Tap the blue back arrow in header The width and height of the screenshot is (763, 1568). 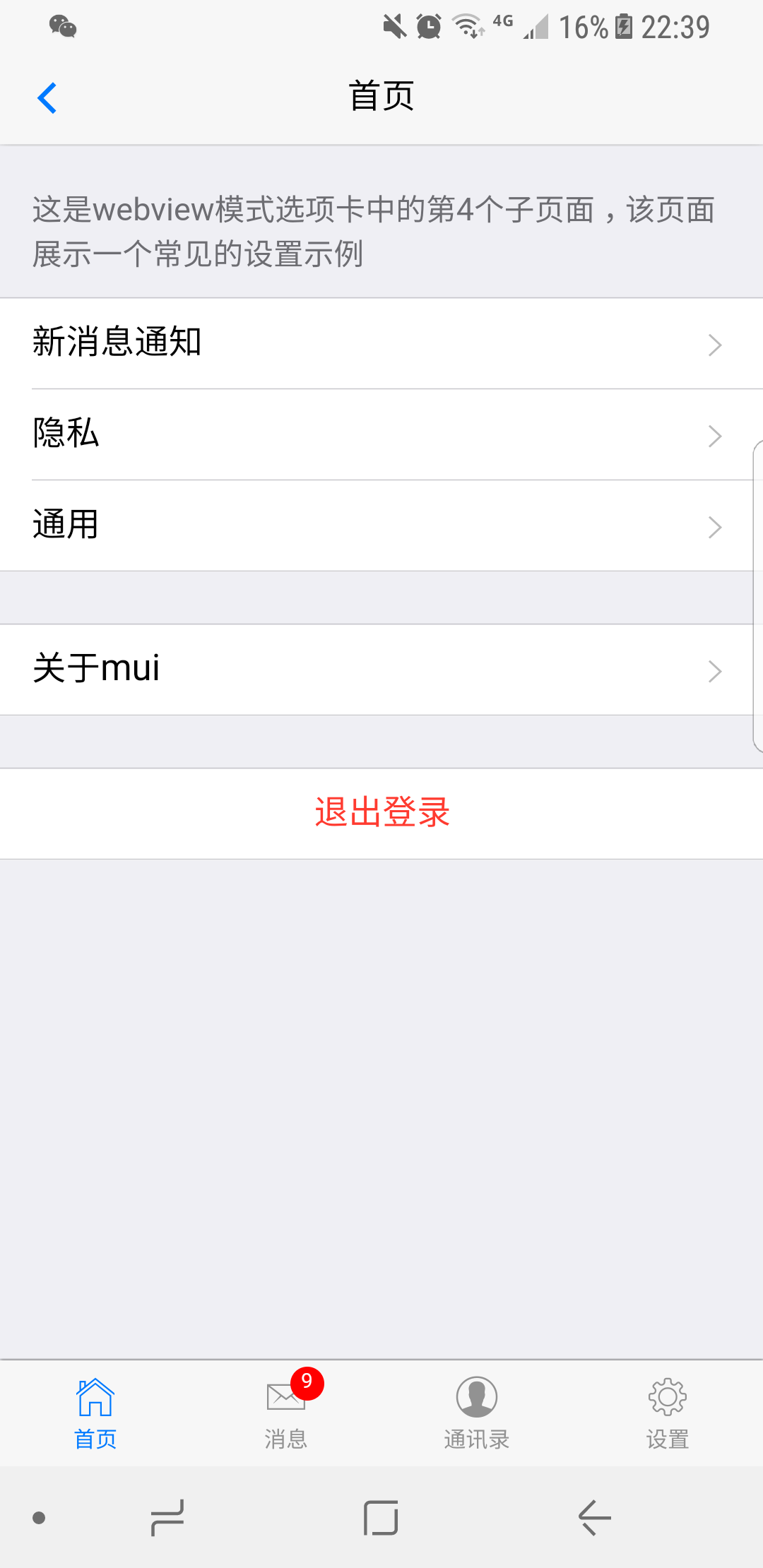pos(47,97)
